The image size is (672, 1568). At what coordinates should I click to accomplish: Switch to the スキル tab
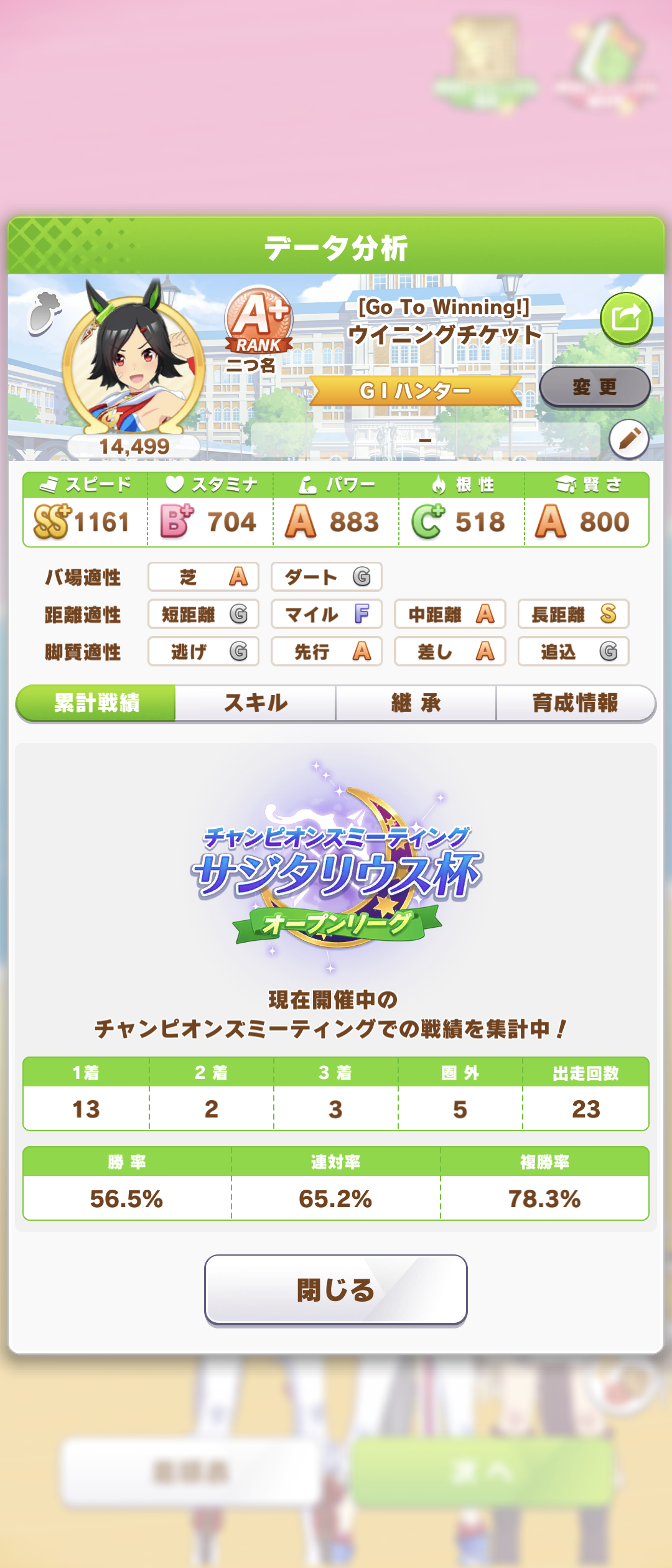(x=256, y=703)
